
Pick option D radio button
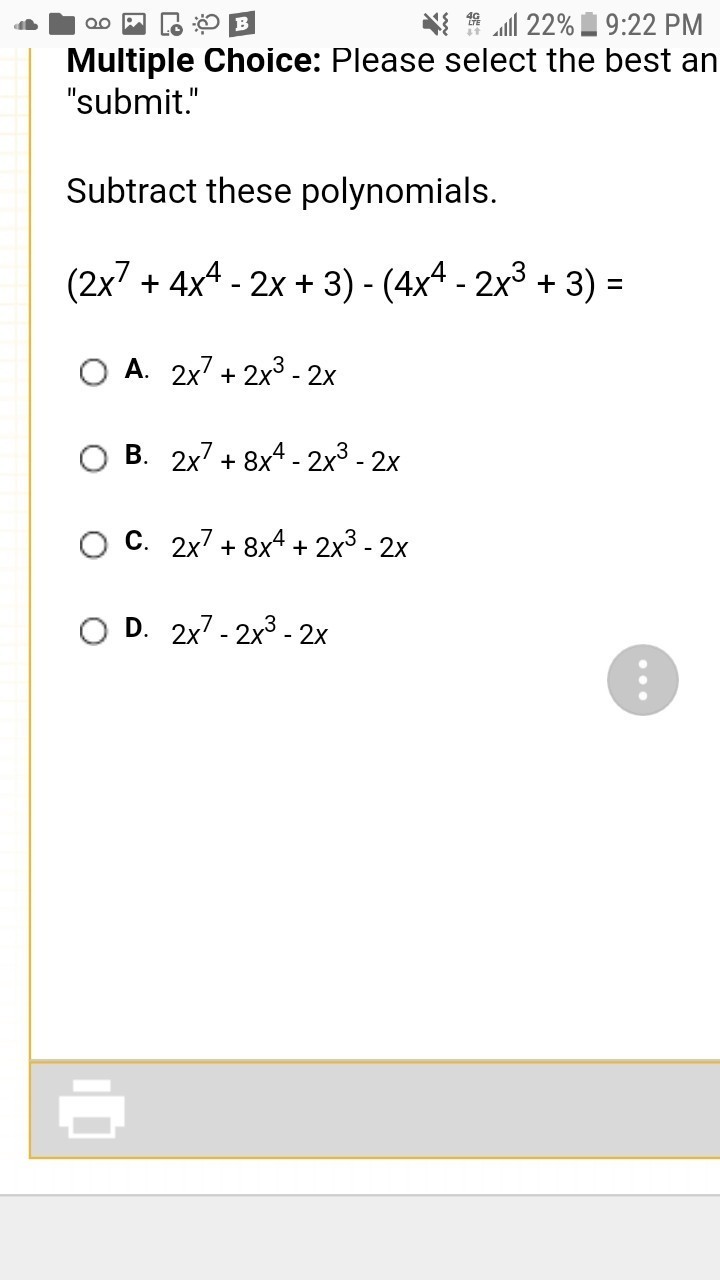(94, 631)
